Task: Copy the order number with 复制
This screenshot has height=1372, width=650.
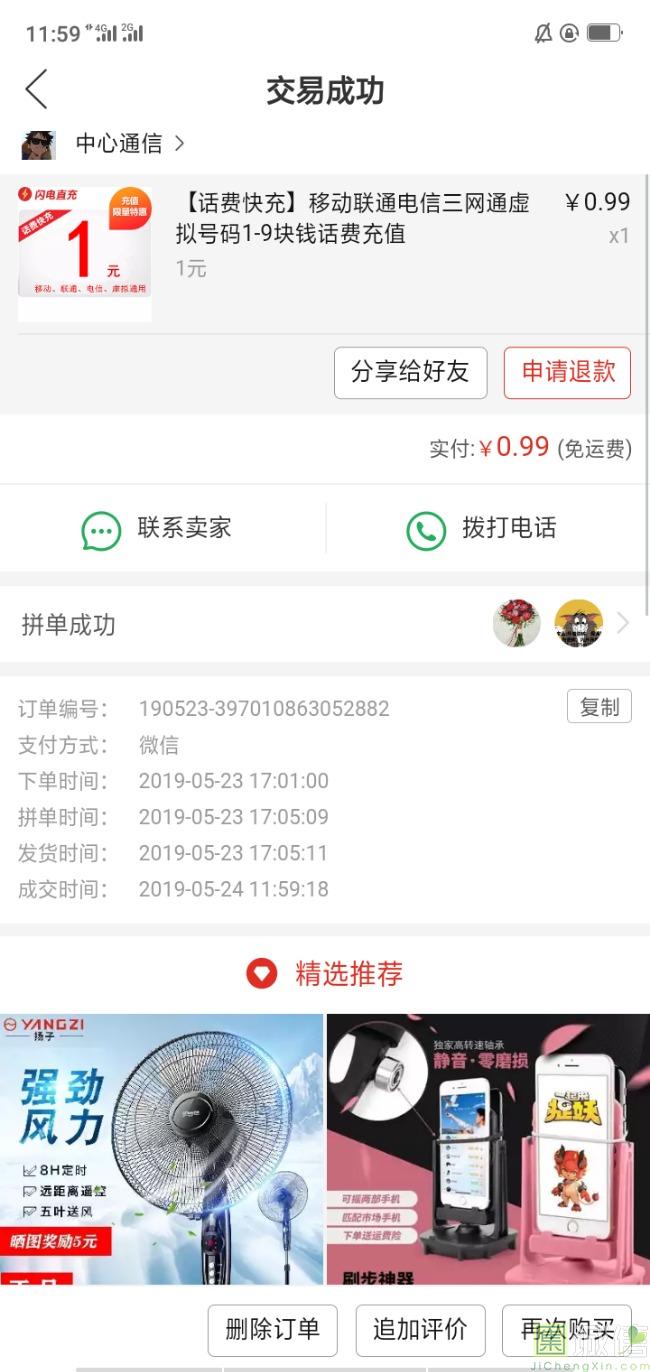Action: pos(599,707)
